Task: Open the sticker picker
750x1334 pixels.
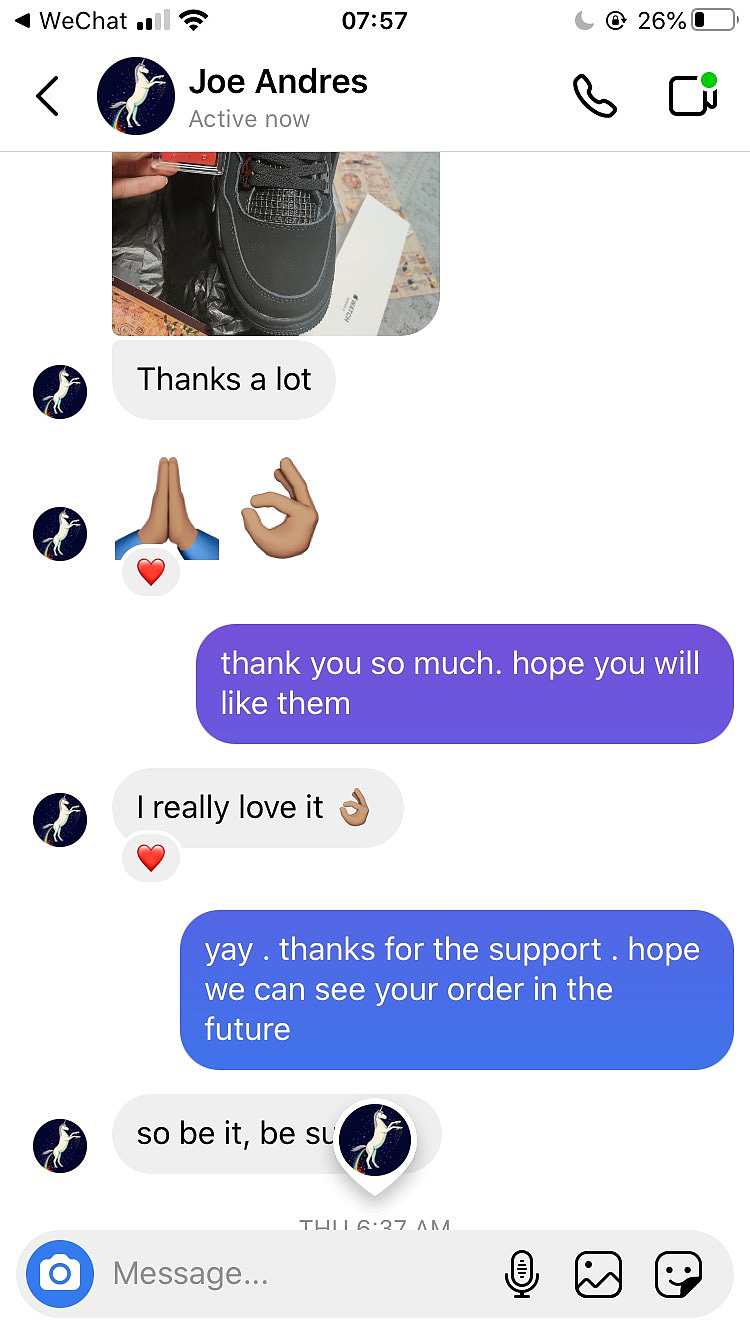Action: click(x=678, y=1274)
